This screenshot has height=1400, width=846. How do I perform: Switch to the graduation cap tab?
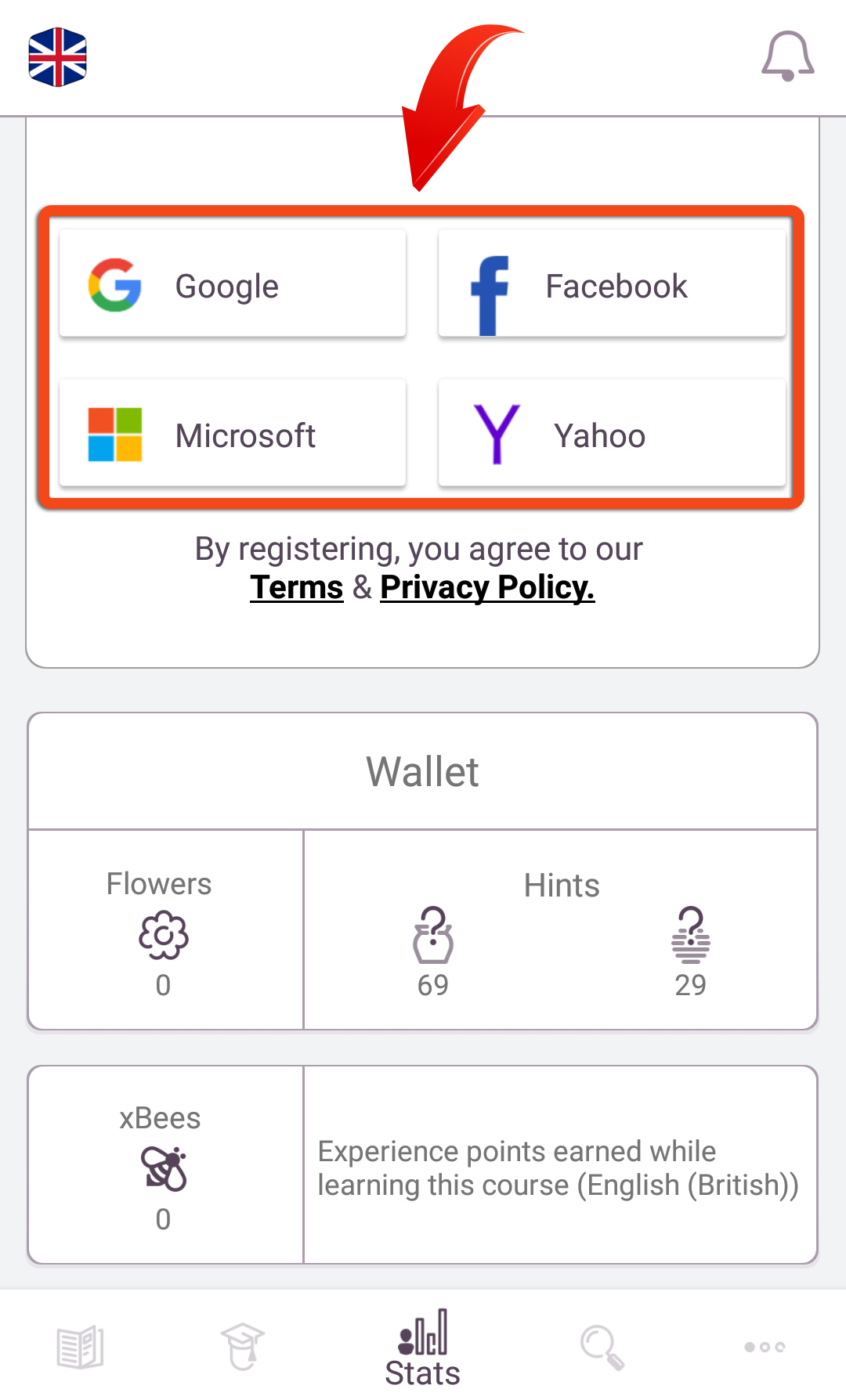[243, 1347]
